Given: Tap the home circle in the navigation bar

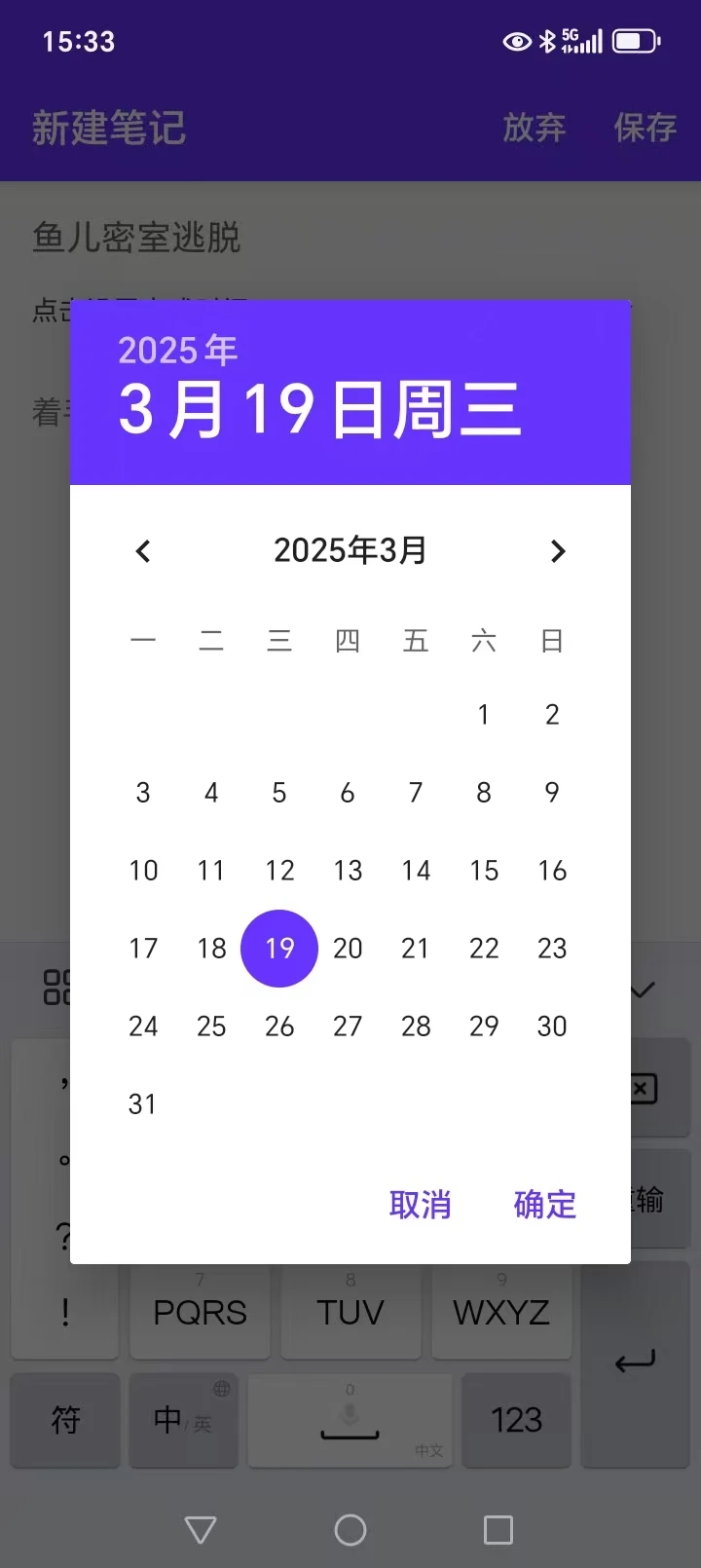Looking at the screenshot, I should click(350, 1530).
